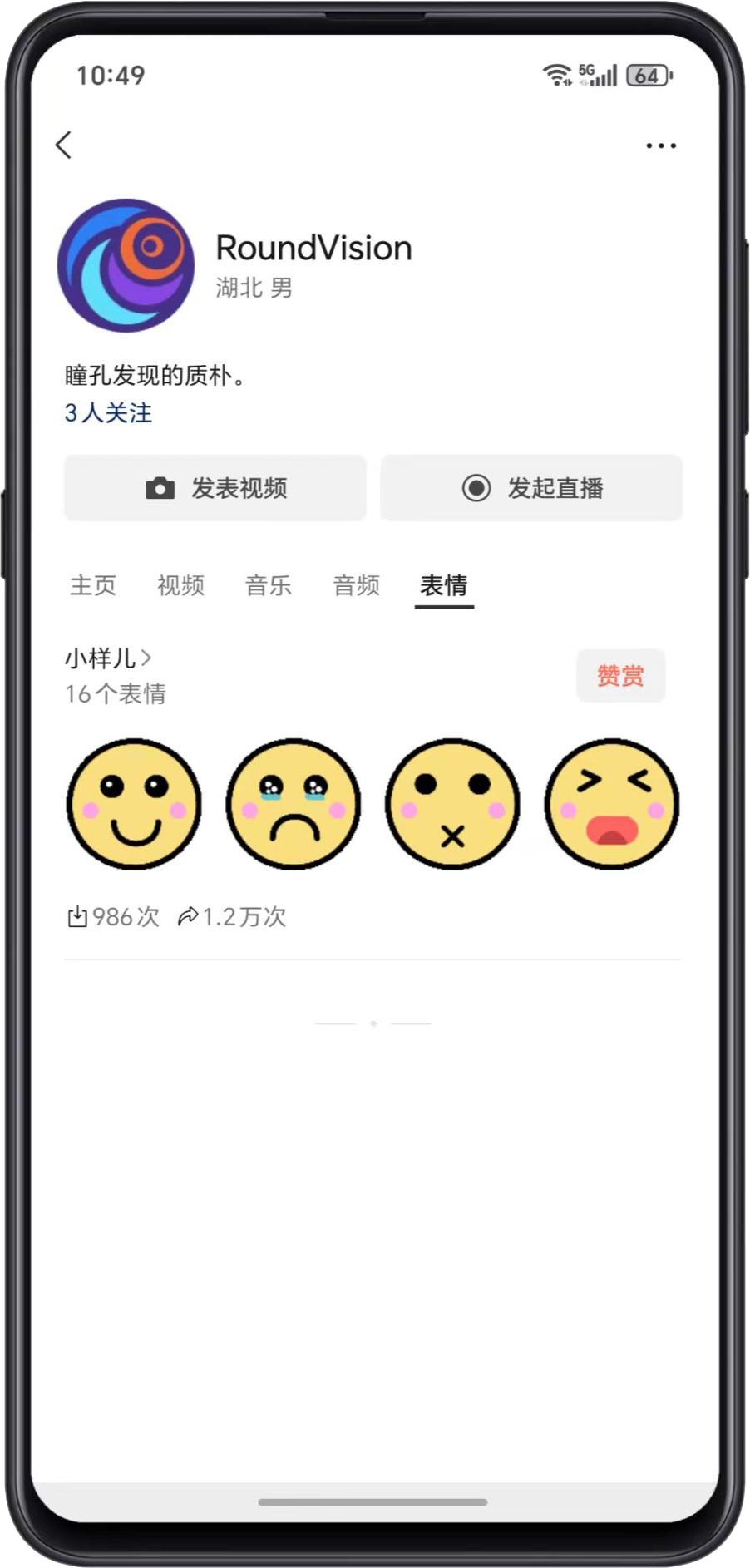Image resolution: width=750 pixels, height=1568 pixels.
Task: Open the sticker with X mouth
Action: tap(452, 804)
